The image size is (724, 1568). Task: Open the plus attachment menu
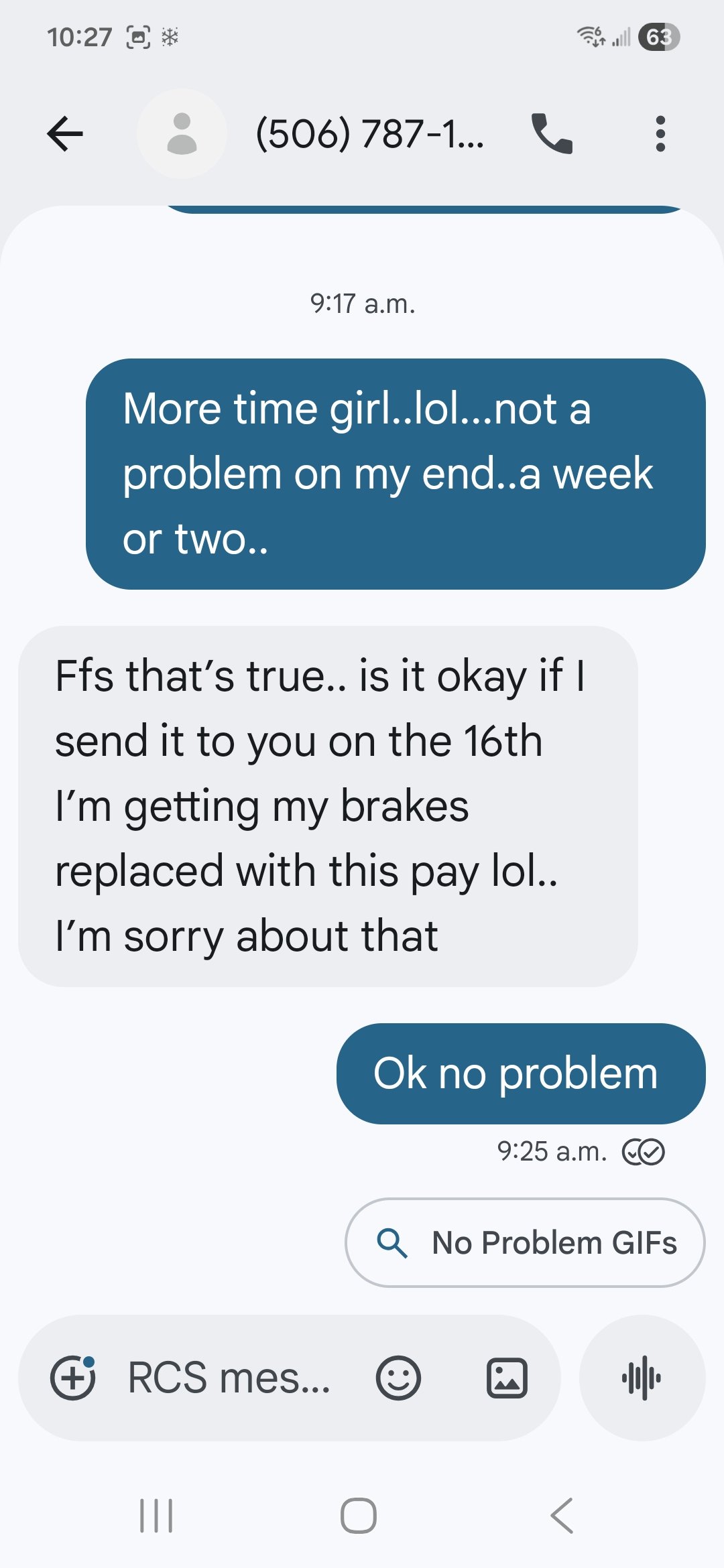pyautogui.click(x=72, y=1378)
